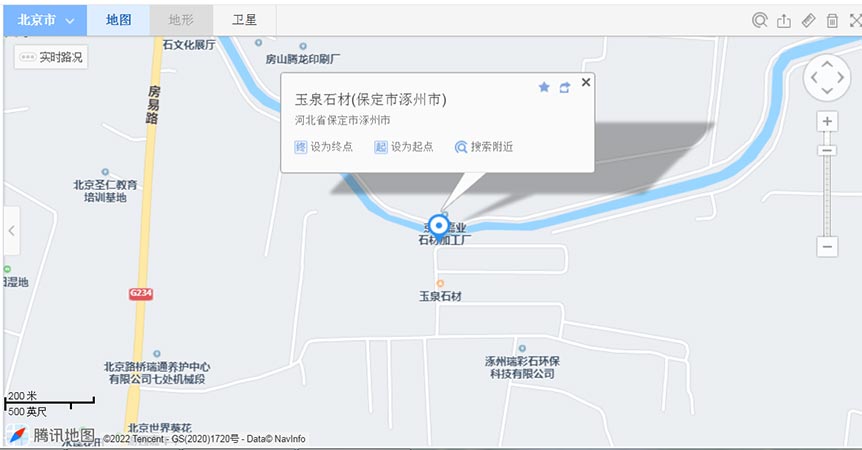Search nearby 玉泉石材 (搜索附近)
Image resolution: width=862 pixels, height=450 pixels.
483,147
